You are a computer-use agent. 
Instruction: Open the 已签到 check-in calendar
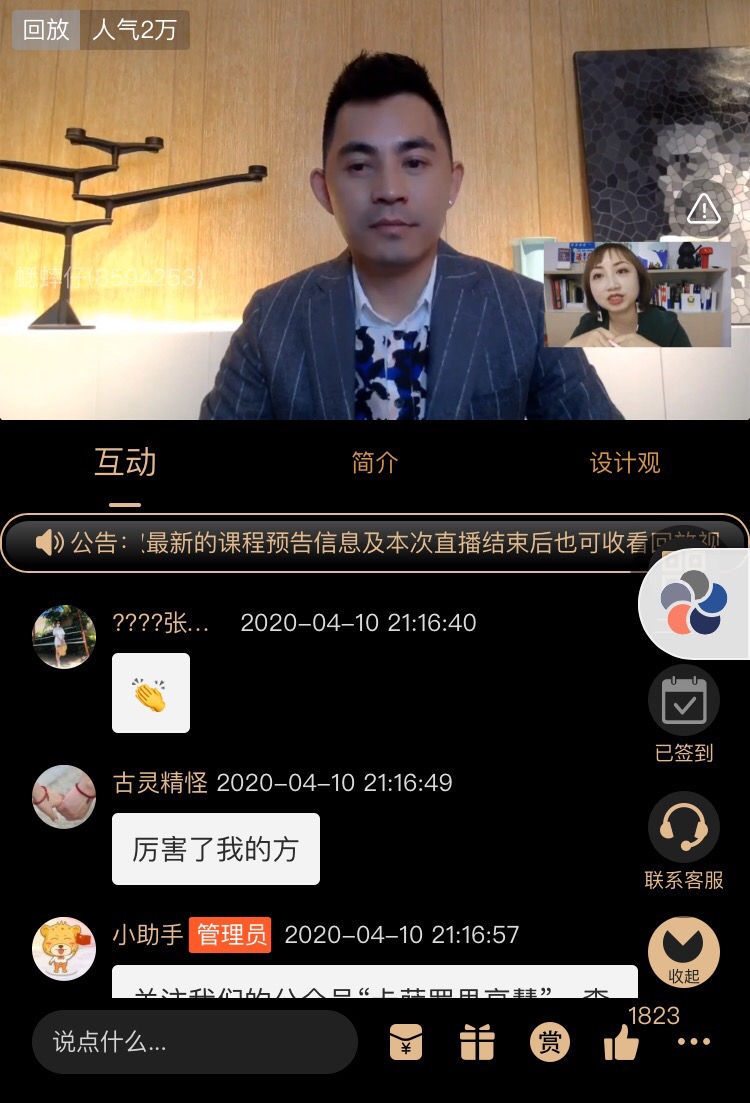pos(684,701)
